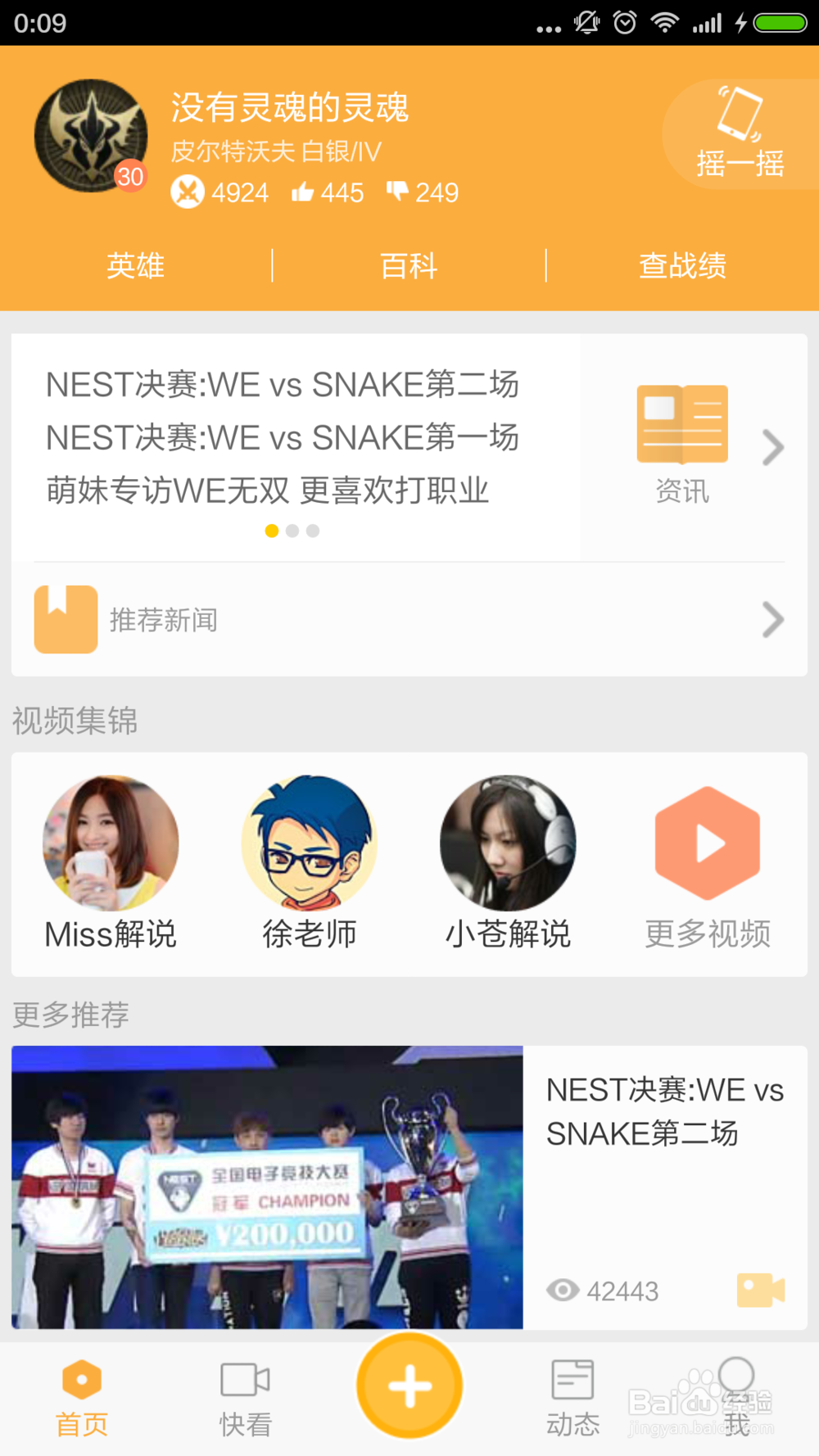Open 推荐新闻 recommended news bookmark icon
Screen dimensions: 819x1456
tap(66, 620)
